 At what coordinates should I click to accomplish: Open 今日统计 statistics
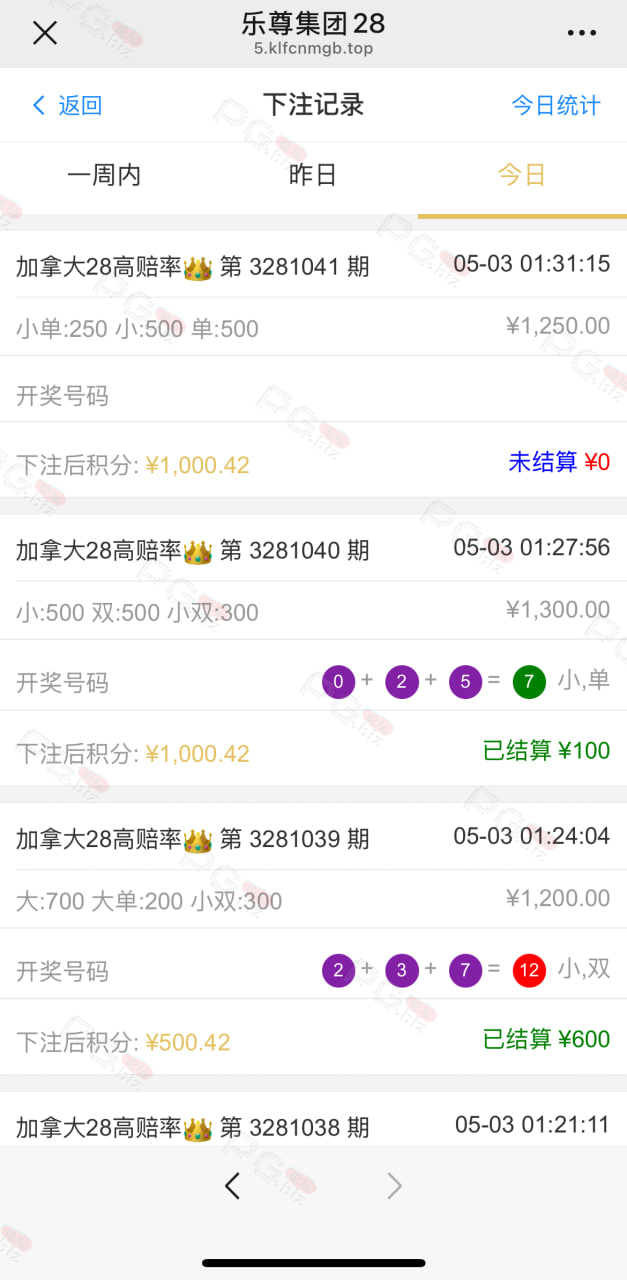[556, 105]
